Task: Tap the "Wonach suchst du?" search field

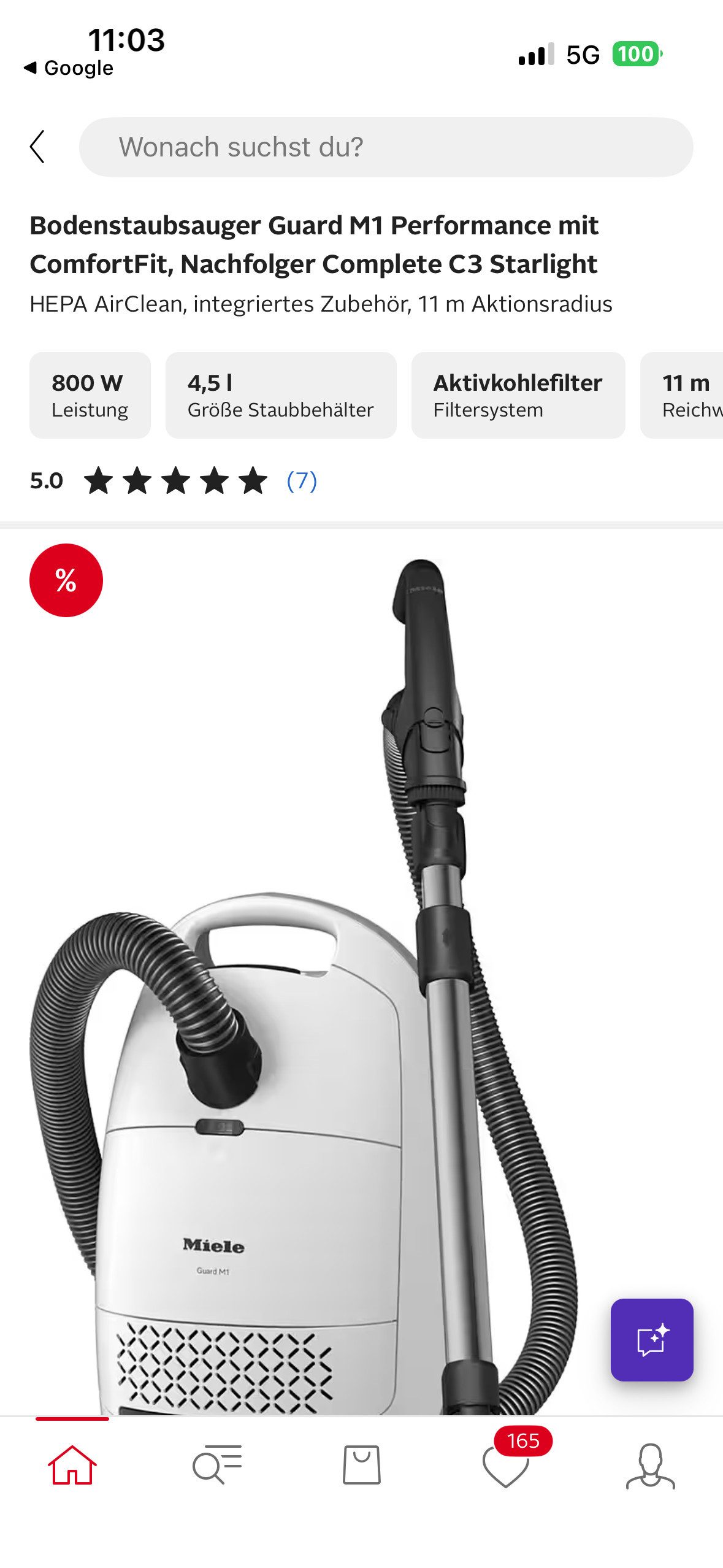Action: point(386,147)
